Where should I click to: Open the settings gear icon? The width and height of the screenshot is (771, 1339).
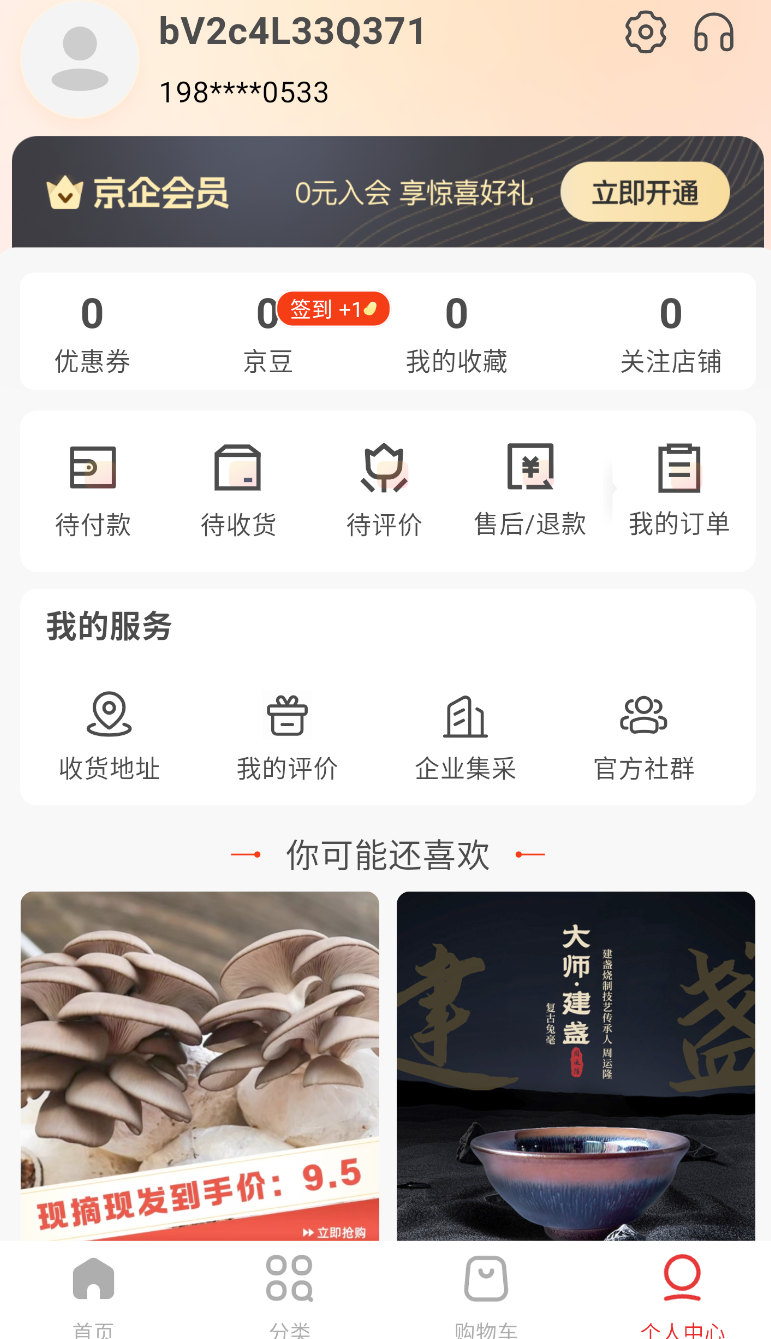[645, 32]
